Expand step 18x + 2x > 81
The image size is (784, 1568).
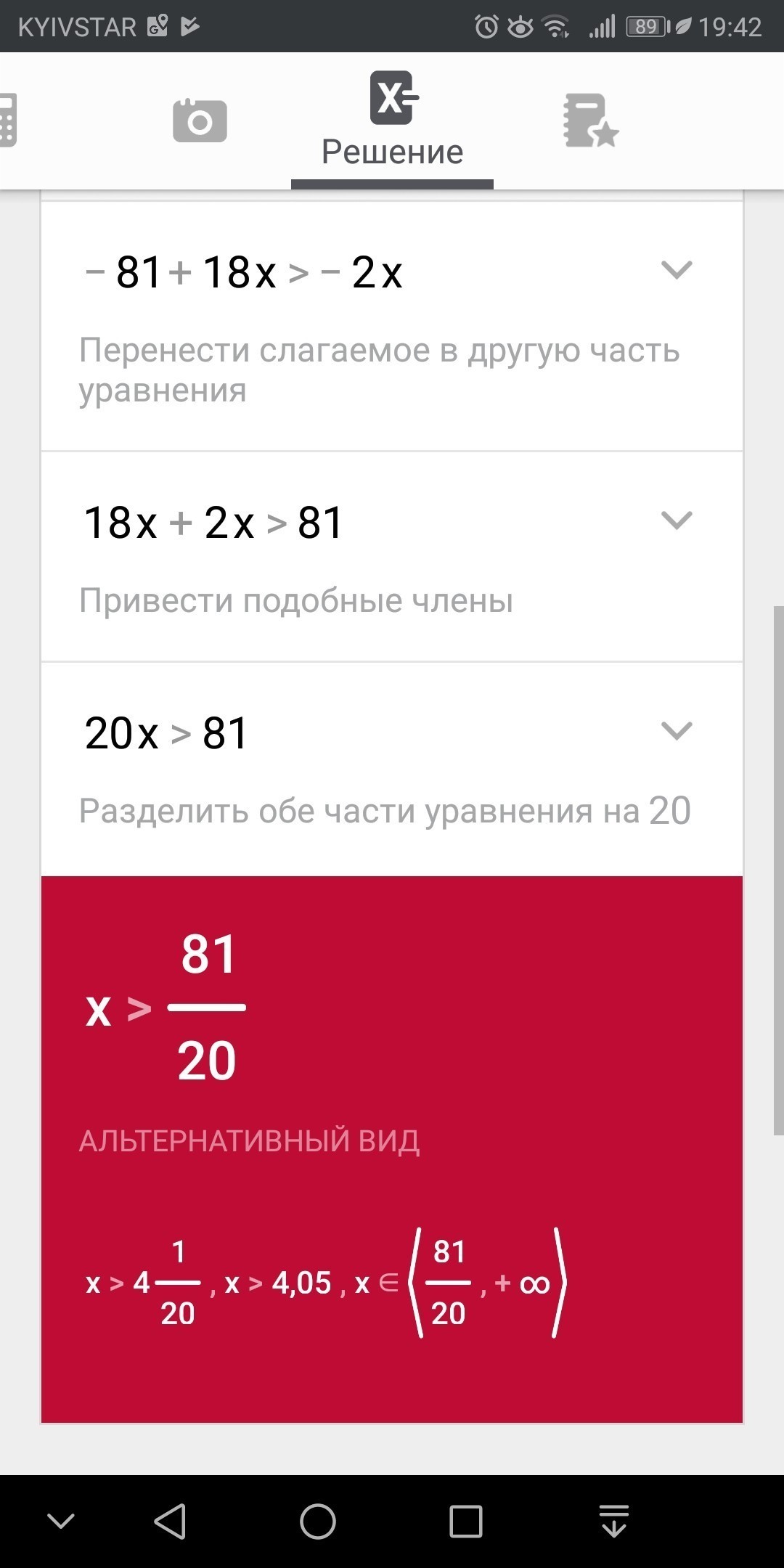677,520
